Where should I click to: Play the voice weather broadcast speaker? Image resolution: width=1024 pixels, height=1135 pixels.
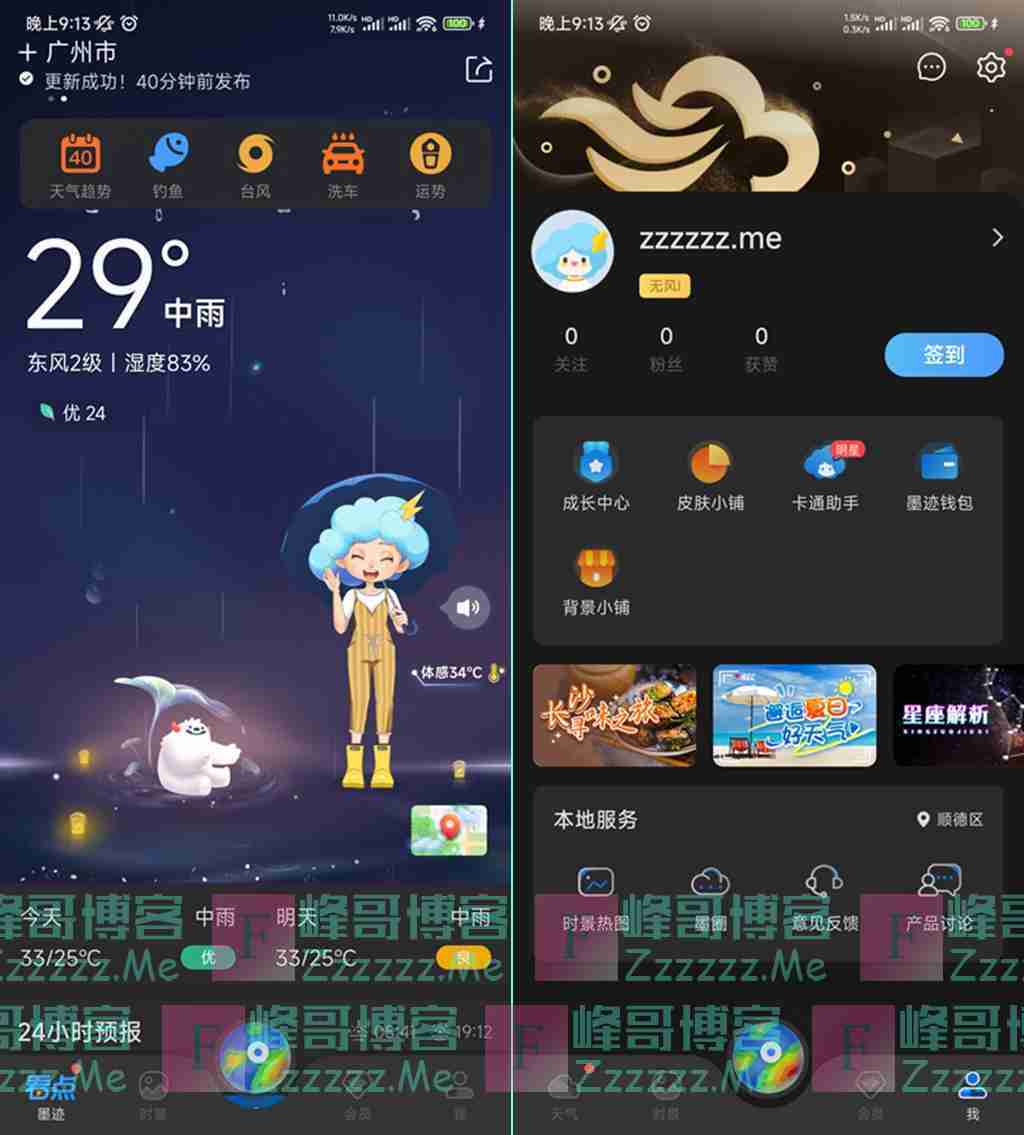[x=467, y=606]
